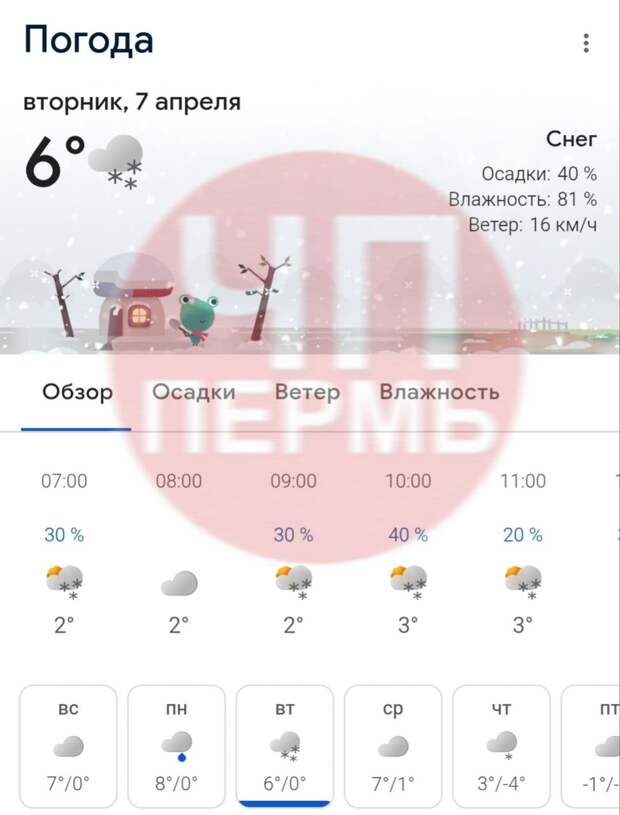
Task: Choose the ср day forecast card
Action: click(x=393, y=744)
